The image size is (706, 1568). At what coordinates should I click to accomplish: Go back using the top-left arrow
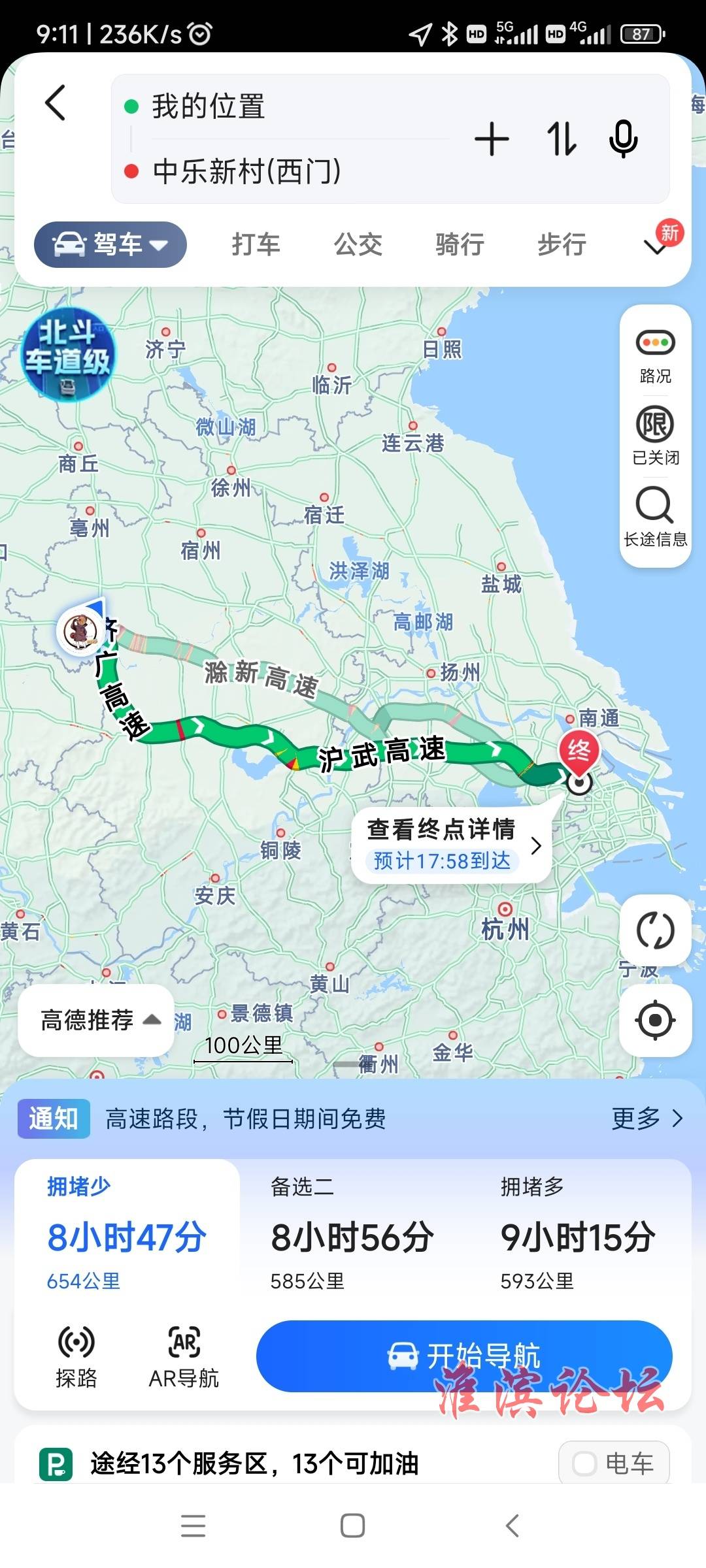pos(56,103)
